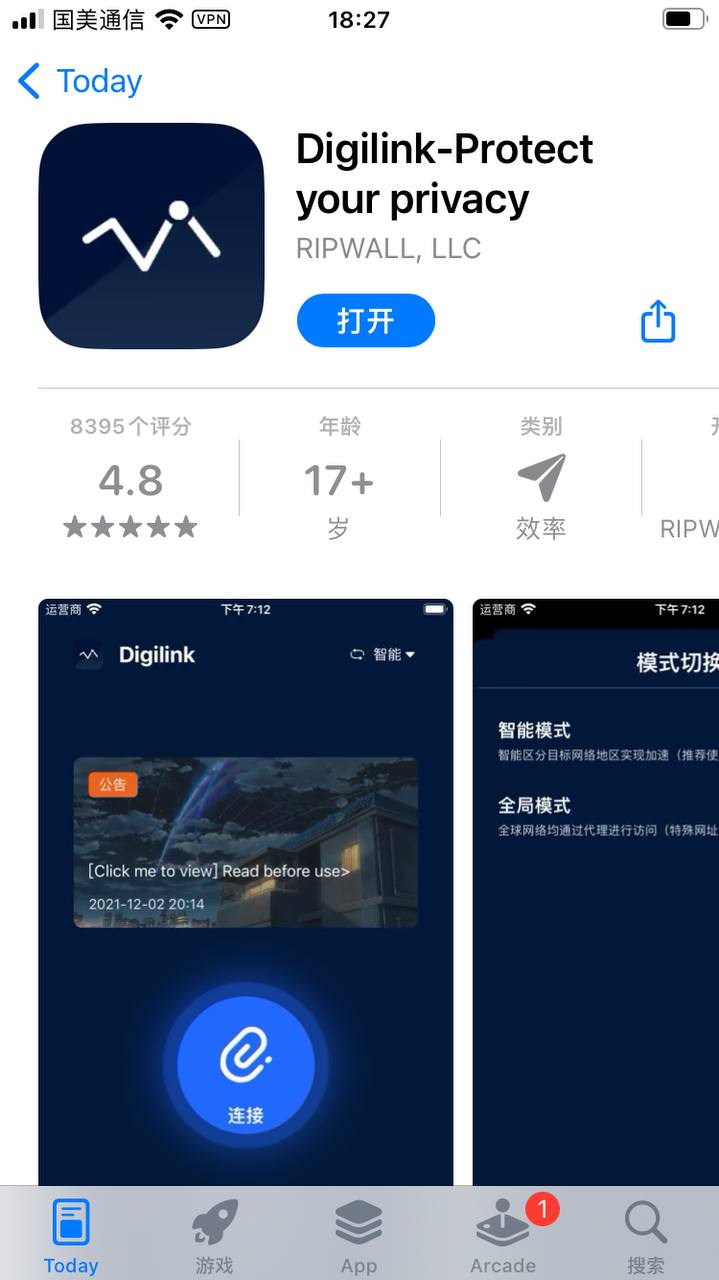The width and height of the screenshot is (719, 1280).
Task: Go to the 搜索 tab
Action: click(645, 1236)
